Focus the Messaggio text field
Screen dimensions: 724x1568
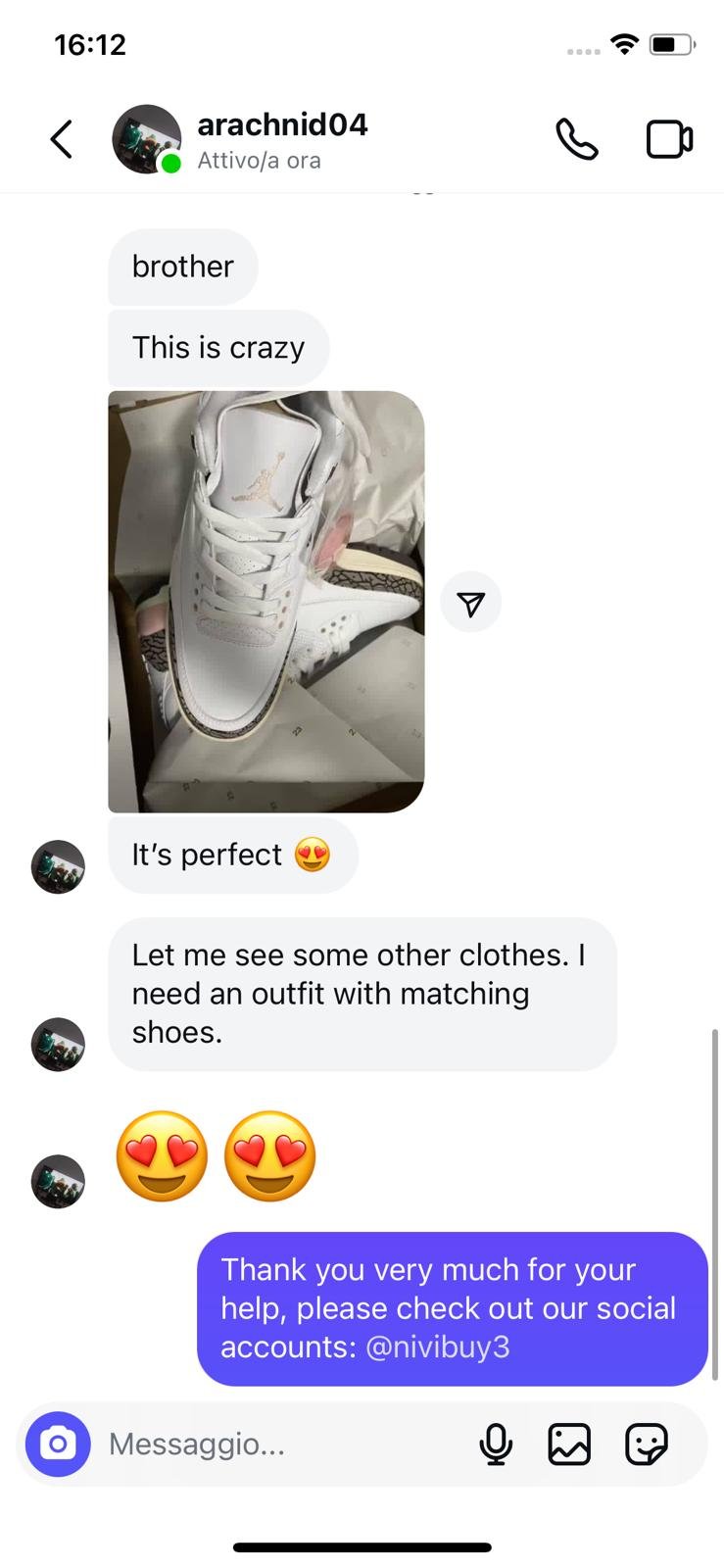tap(274, 1444)
